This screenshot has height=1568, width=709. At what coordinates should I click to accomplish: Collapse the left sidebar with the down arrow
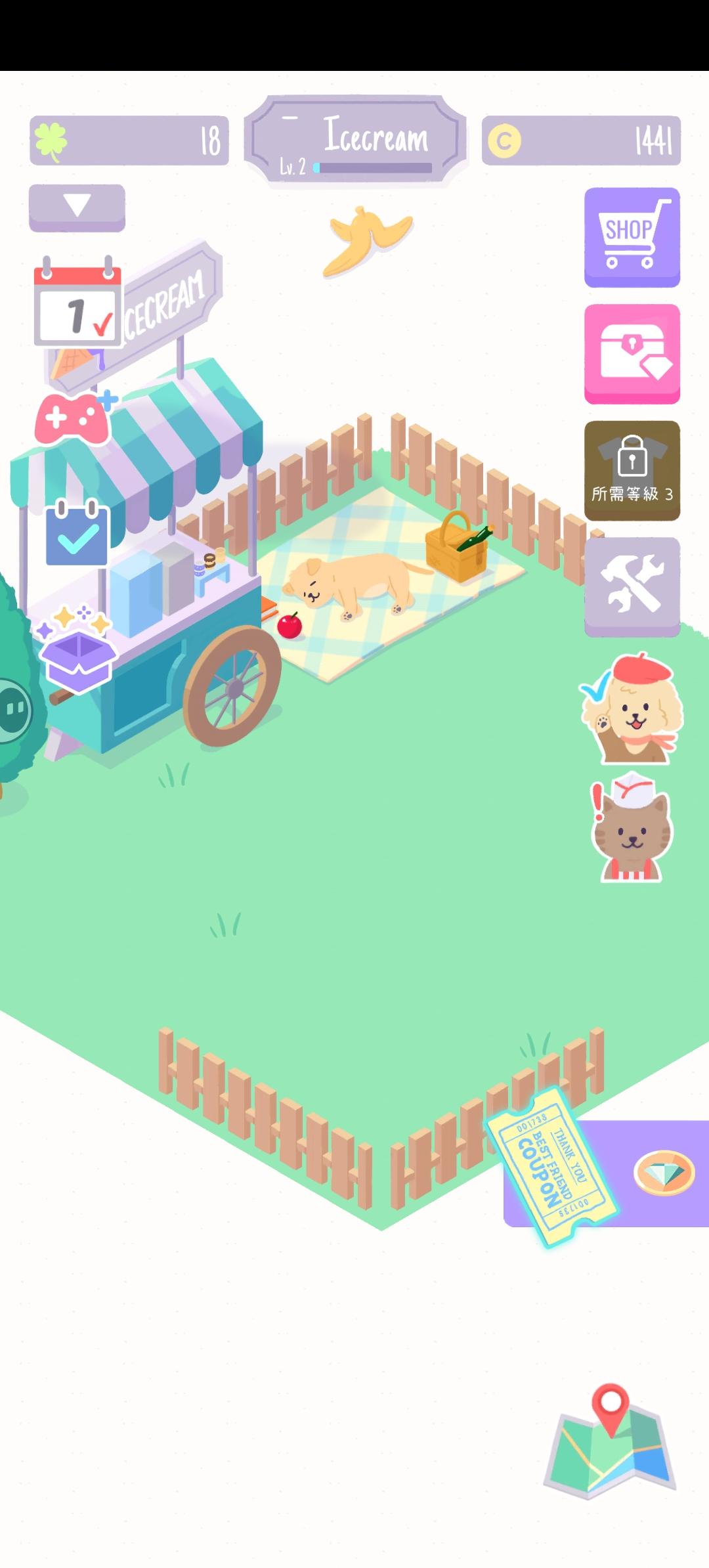point(76,207)
